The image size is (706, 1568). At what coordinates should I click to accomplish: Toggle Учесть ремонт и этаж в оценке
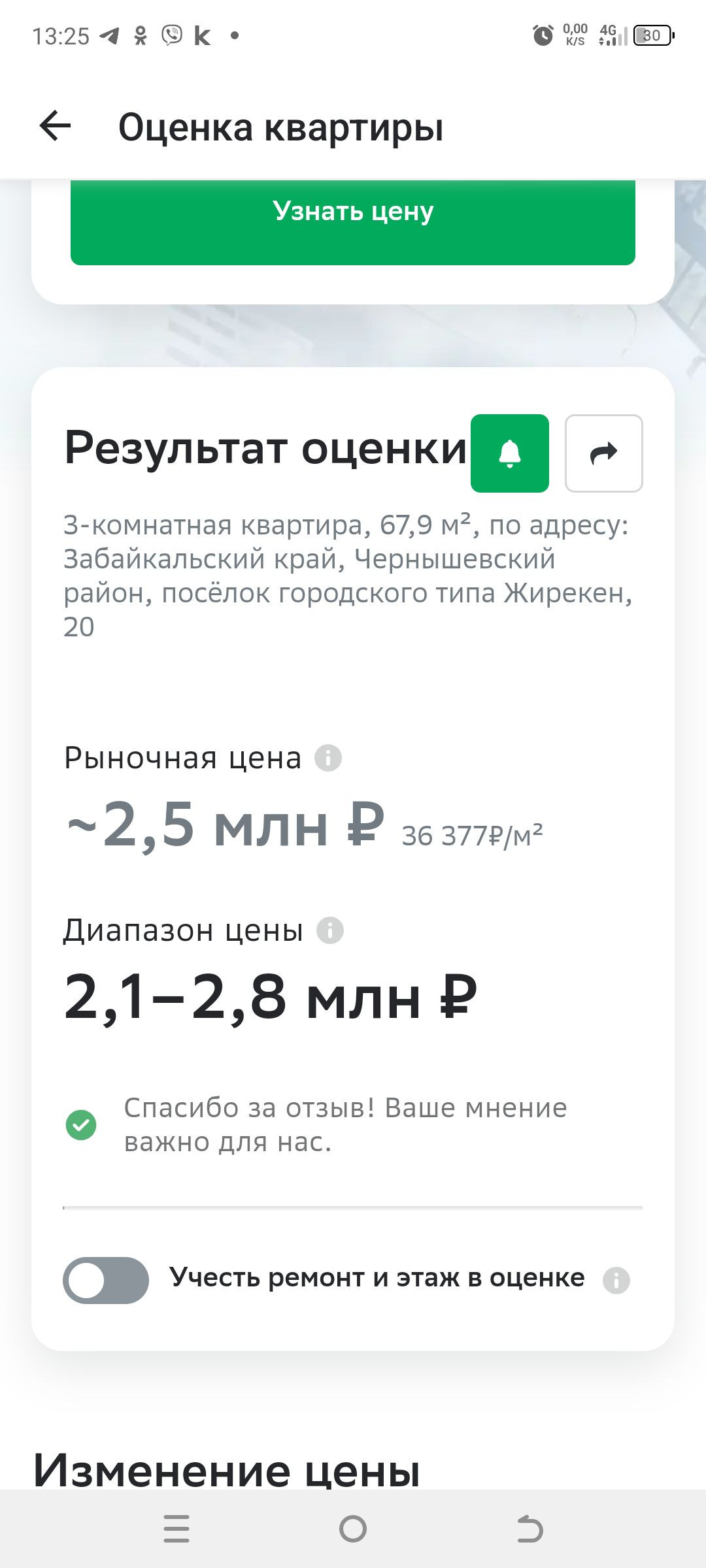[106, 1280]
